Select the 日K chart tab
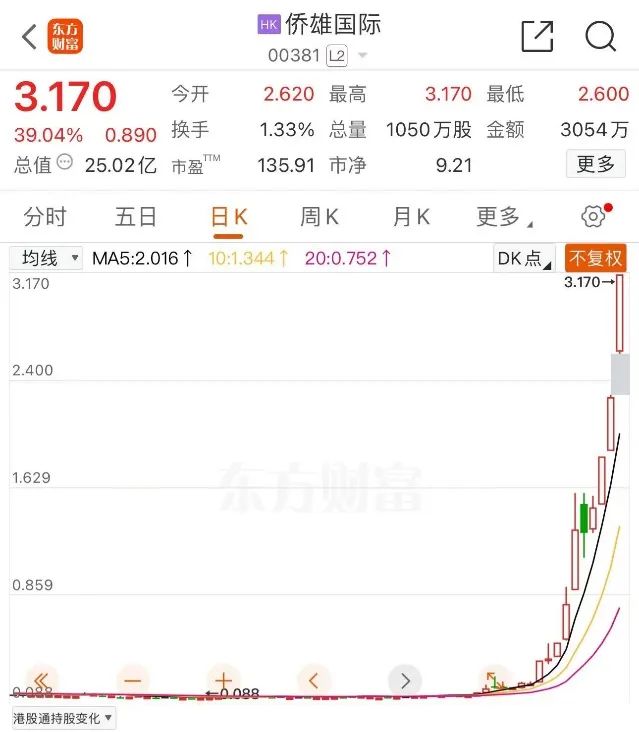 tap(228, 216)
